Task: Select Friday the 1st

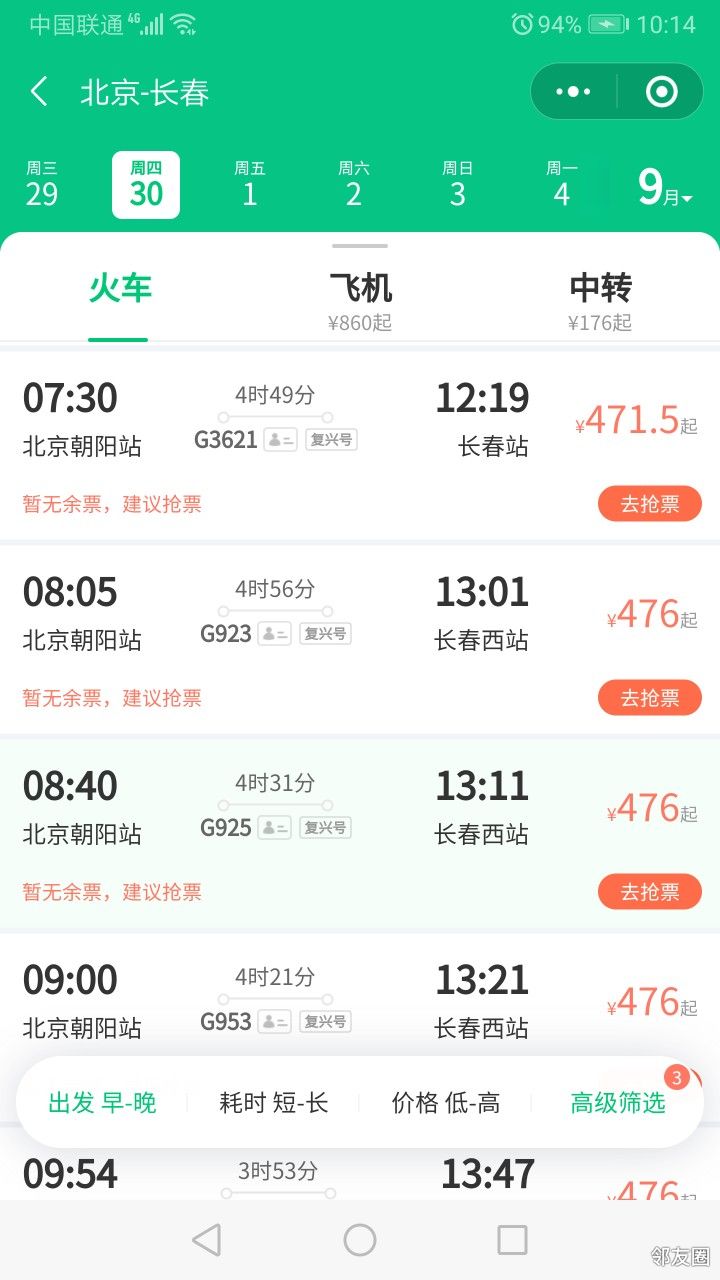Action: pyautogui.click(x=250, y=185)
